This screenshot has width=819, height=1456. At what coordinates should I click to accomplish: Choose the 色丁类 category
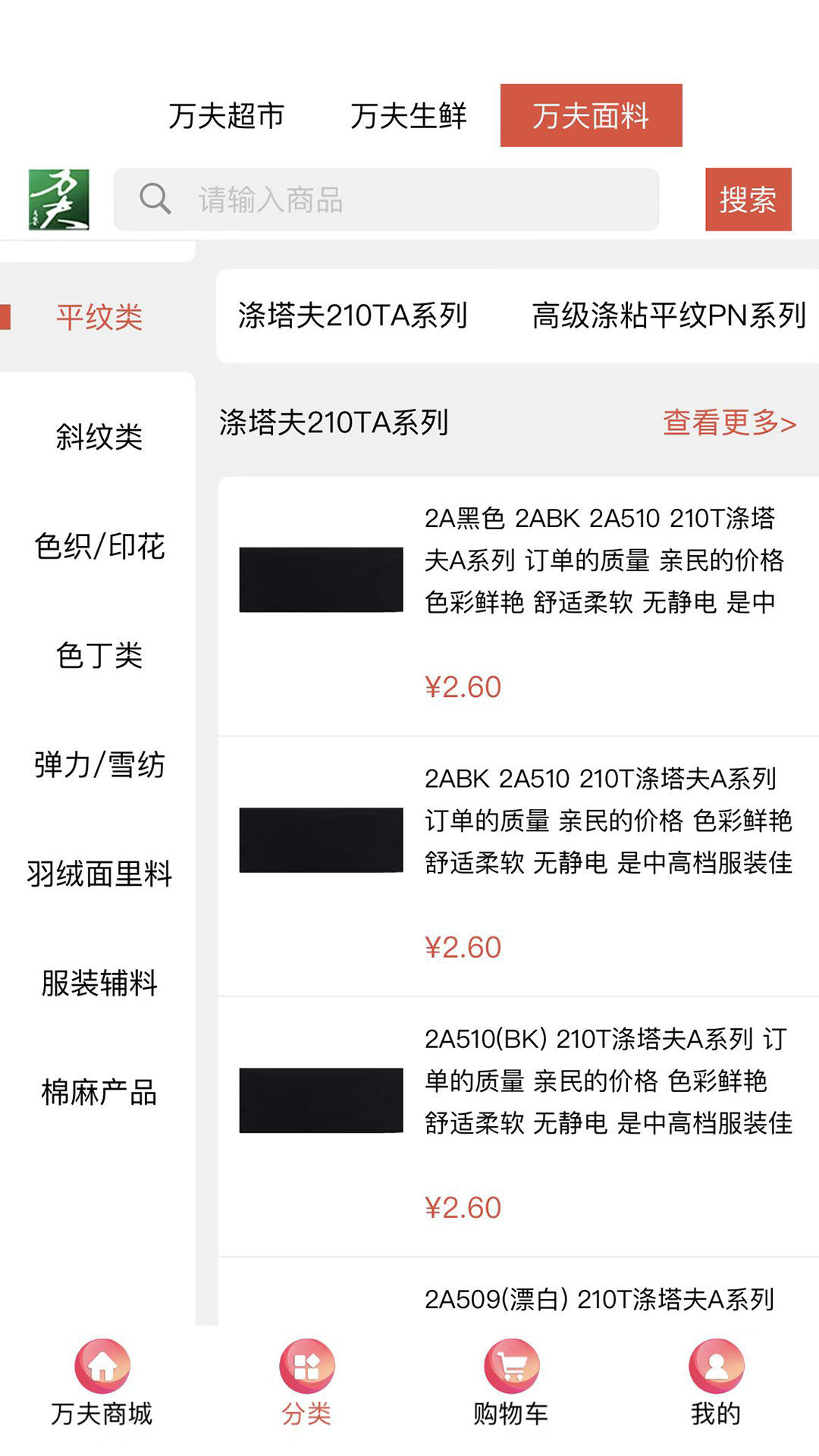[x=99, y=655]
